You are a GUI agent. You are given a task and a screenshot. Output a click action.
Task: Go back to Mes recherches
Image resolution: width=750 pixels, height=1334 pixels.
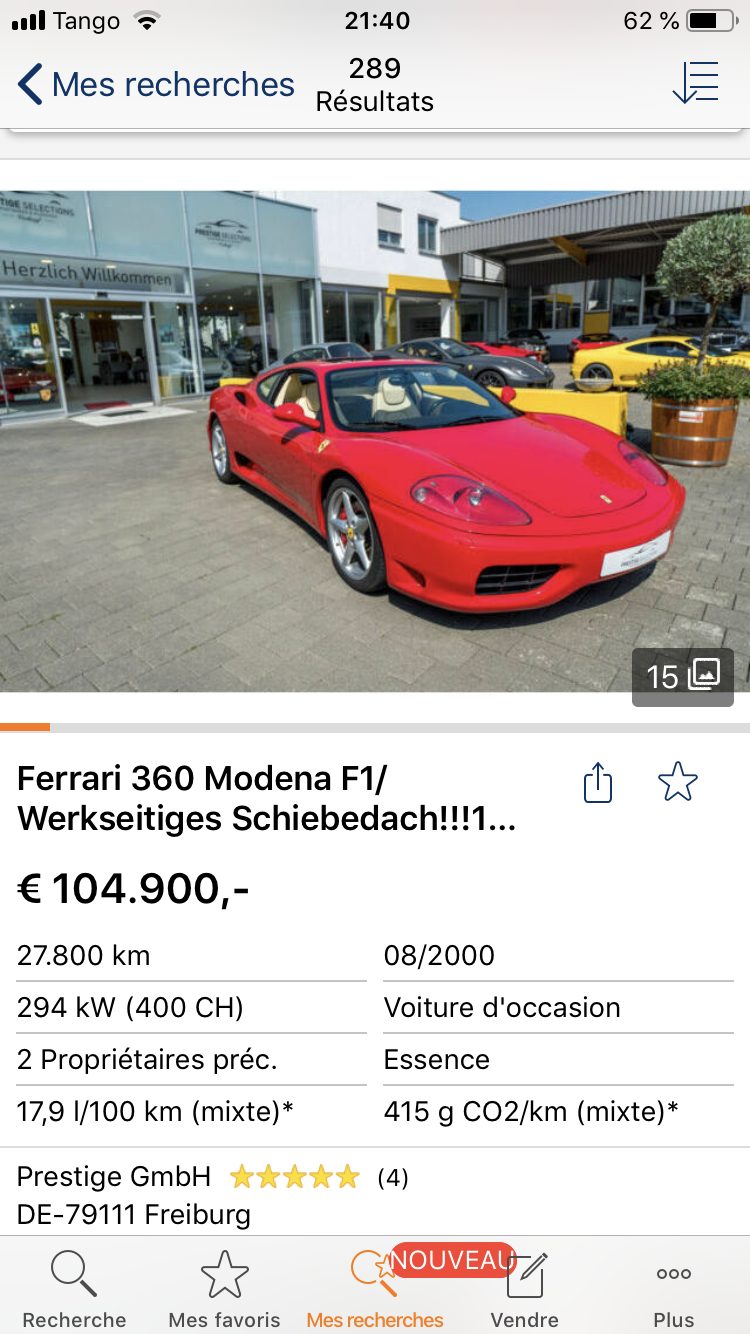[x=156, y=85]
